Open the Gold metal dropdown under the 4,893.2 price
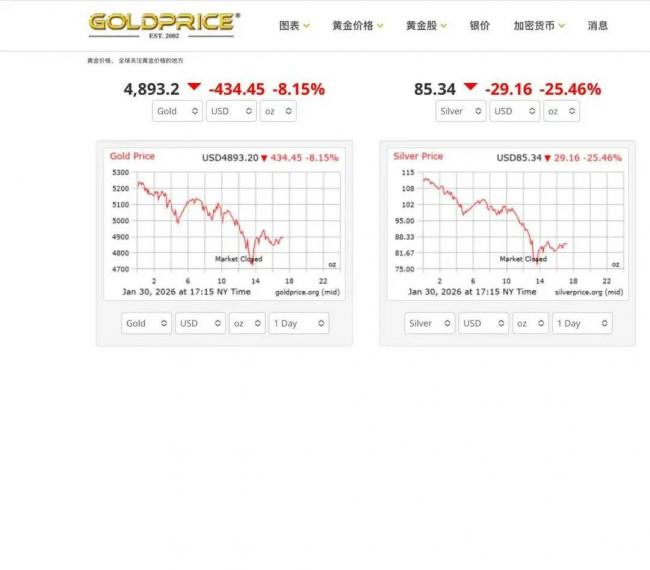 pos(178,111)
